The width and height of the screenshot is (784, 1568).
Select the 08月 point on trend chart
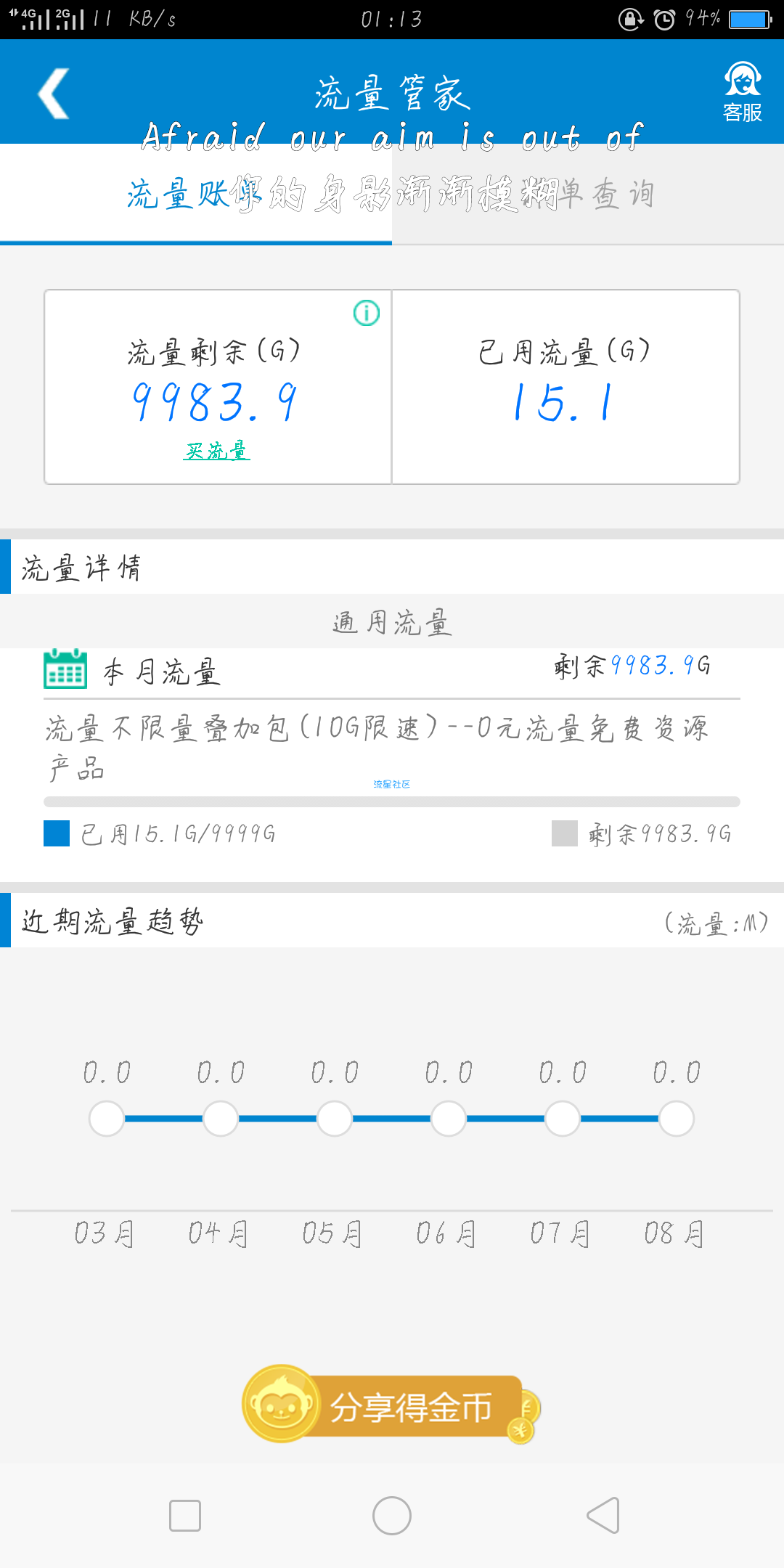[x=676, y=1119]
